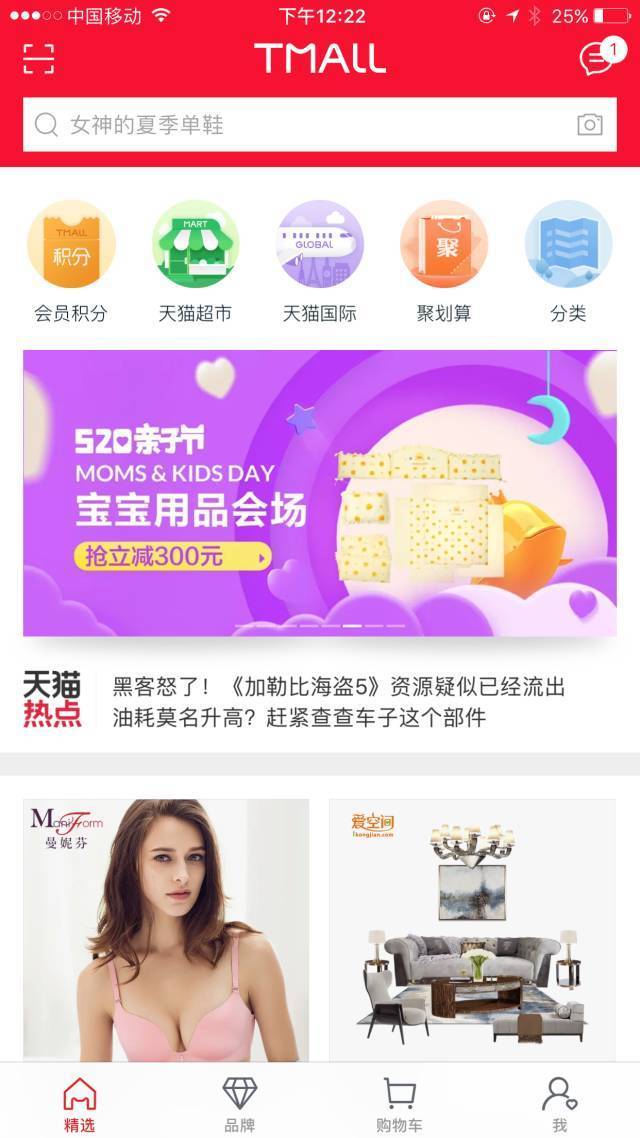
Task: Switch to the 品牌 tab
Action: (240, 1103)
